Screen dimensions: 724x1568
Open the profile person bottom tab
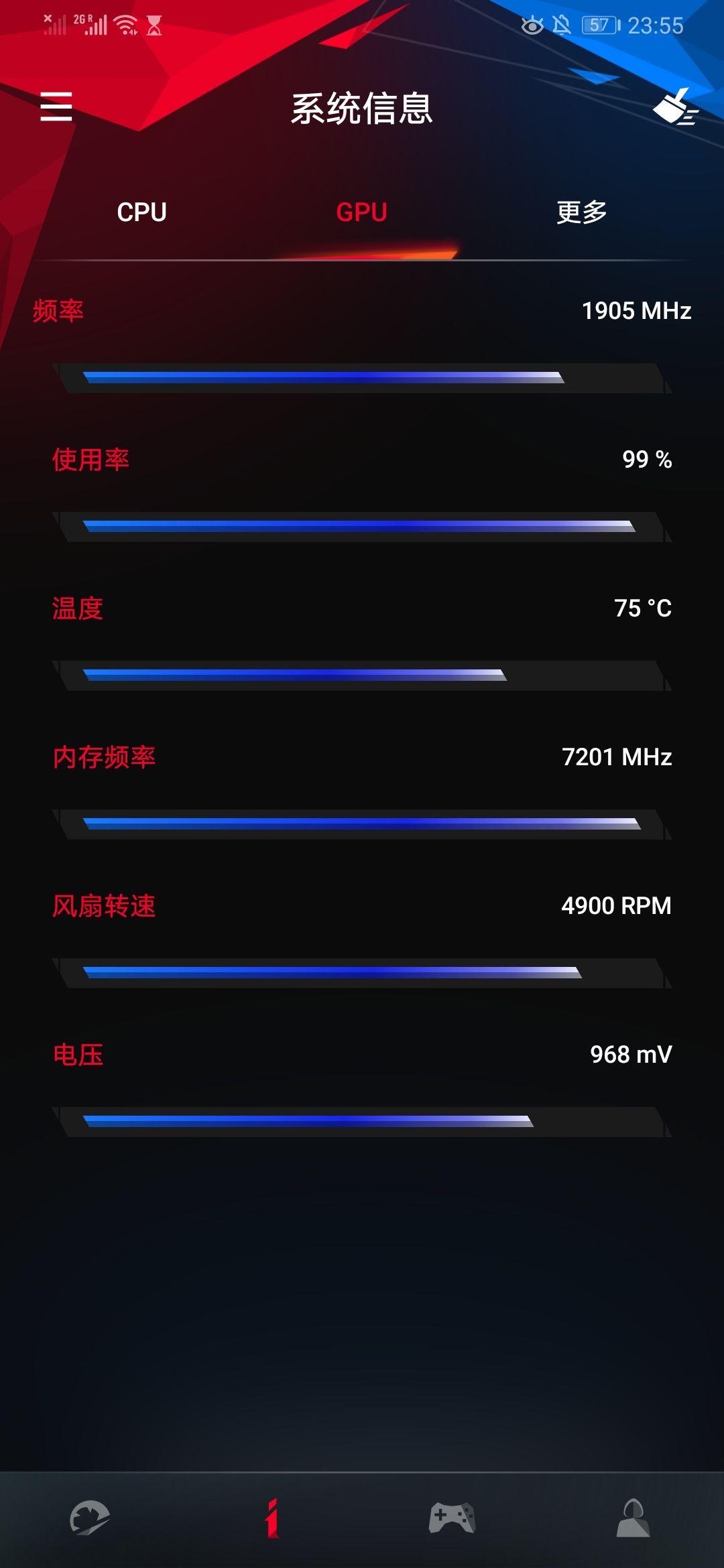click(633, 1518)
